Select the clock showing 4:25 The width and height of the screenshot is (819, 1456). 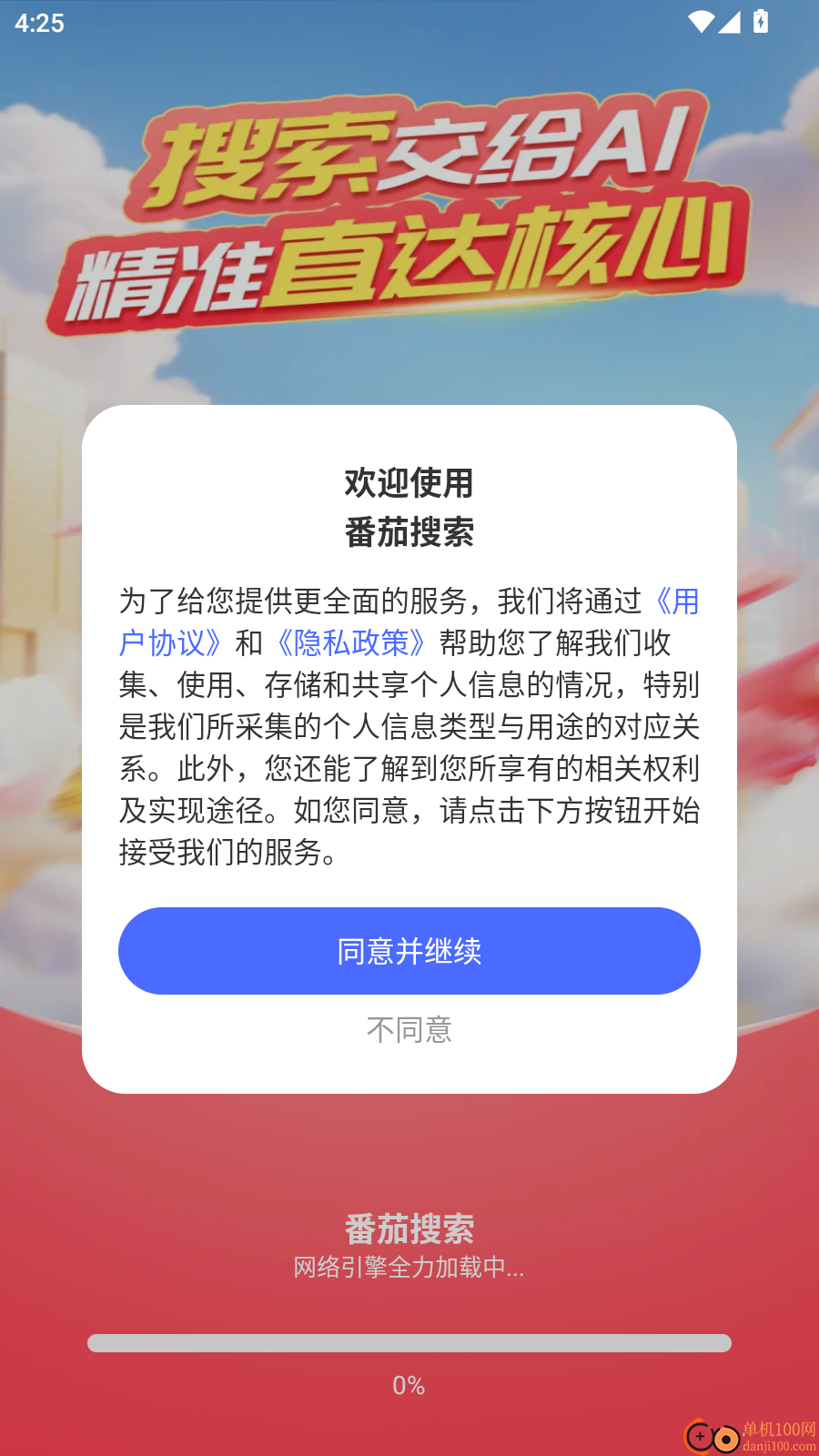(38, 23)
